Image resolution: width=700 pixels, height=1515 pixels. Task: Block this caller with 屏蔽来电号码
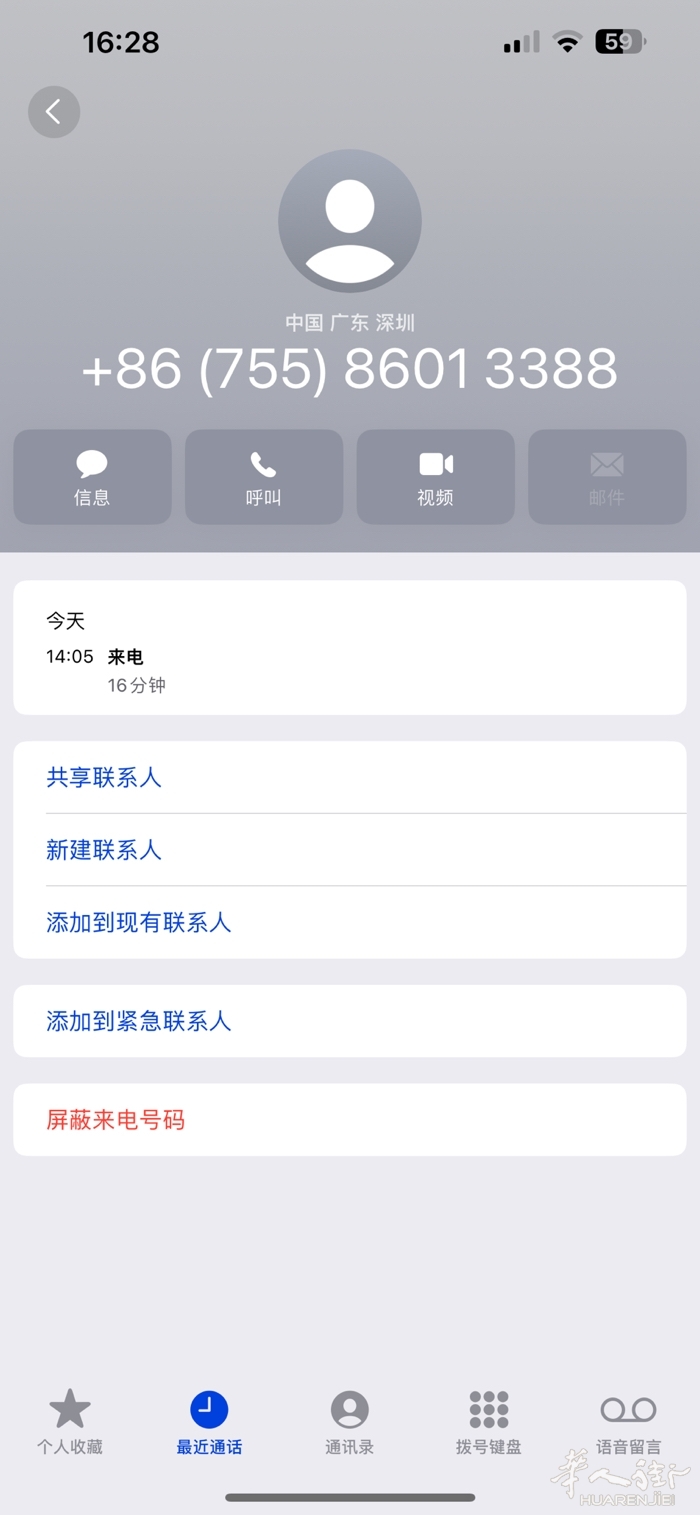116,1120
